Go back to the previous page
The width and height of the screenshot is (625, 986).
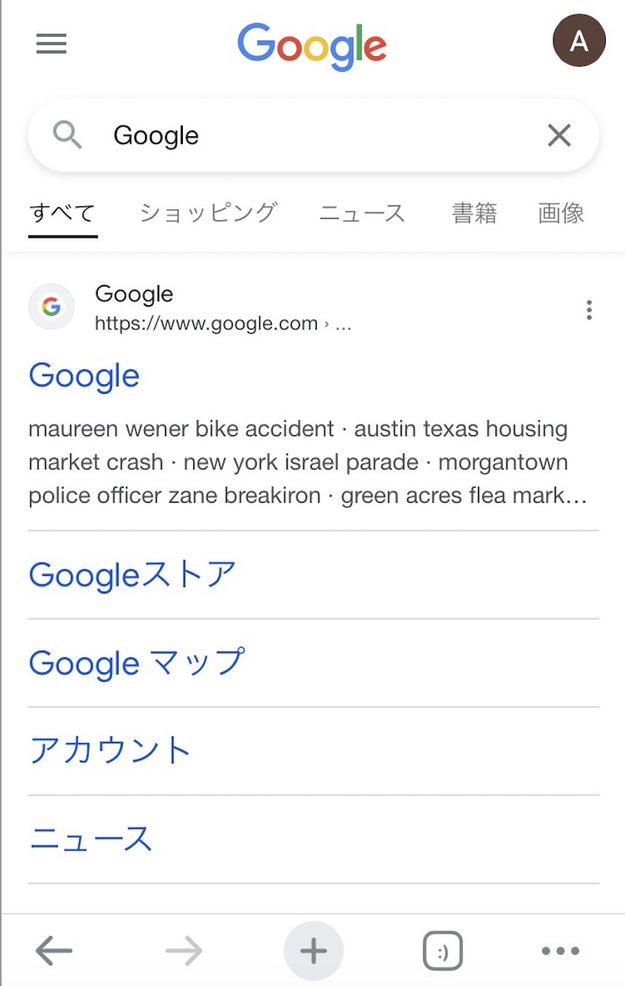(54, 951)
